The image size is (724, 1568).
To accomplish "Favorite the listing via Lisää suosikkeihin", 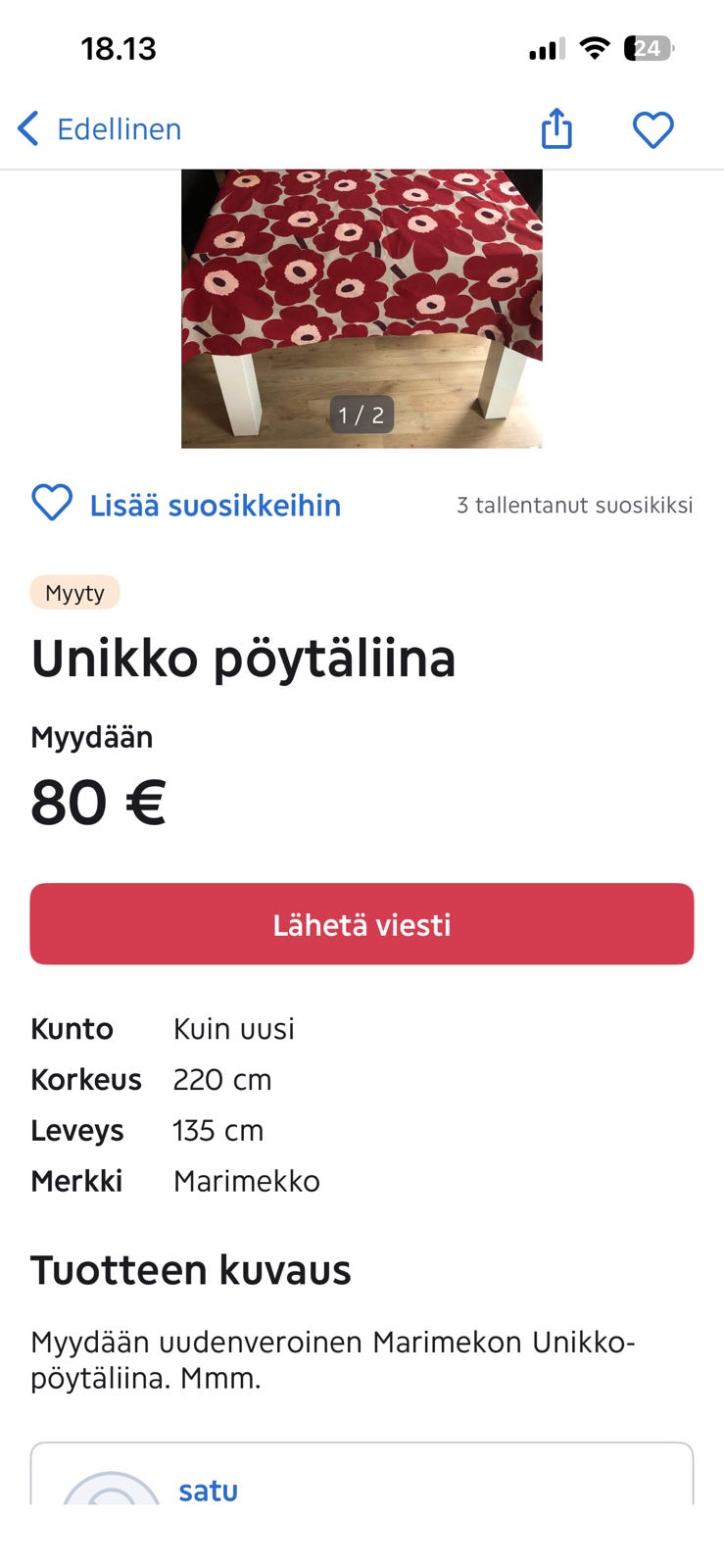I will pos(214,504).
